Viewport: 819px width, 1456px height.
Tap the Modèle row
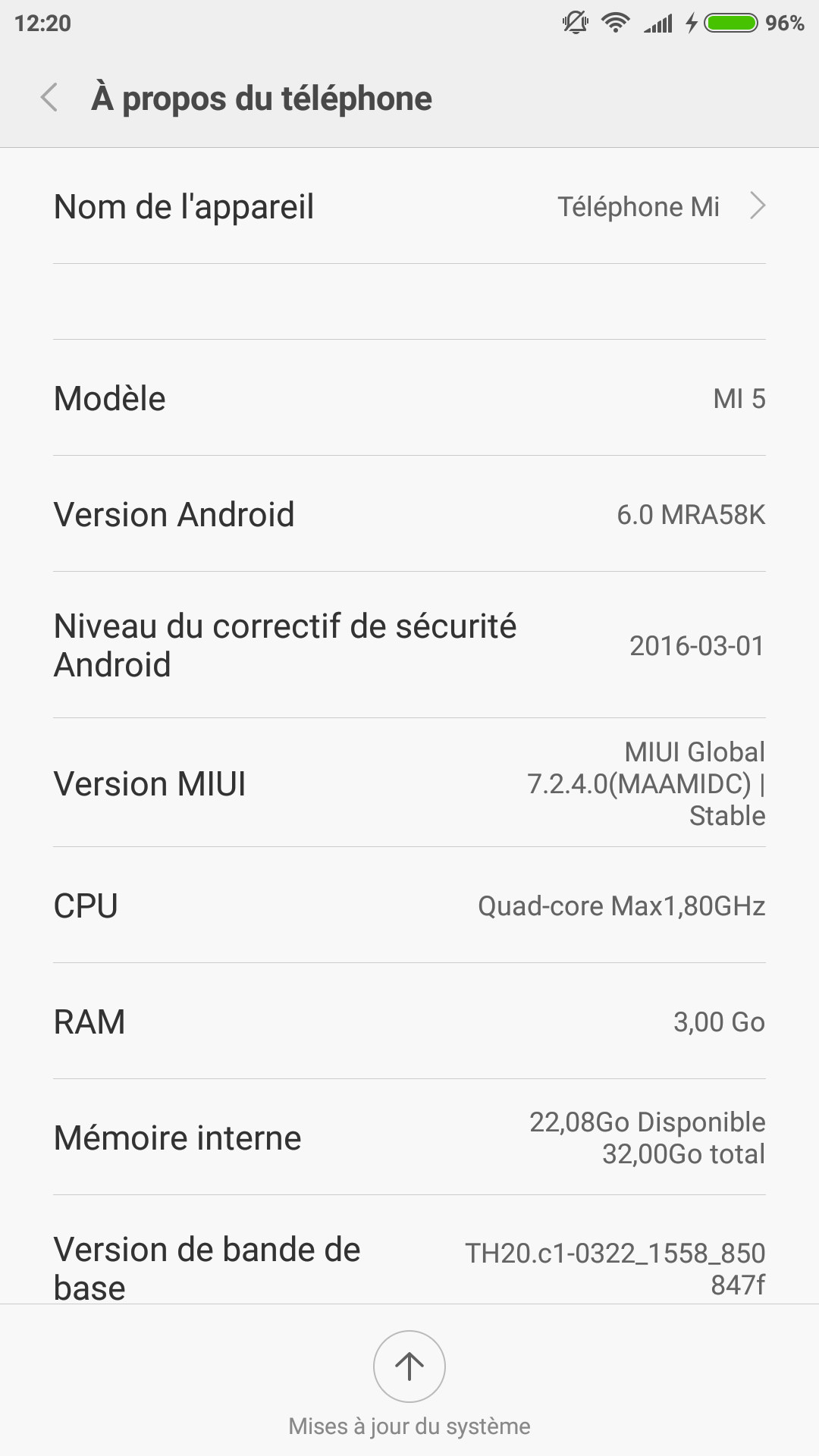pos(409,398)
